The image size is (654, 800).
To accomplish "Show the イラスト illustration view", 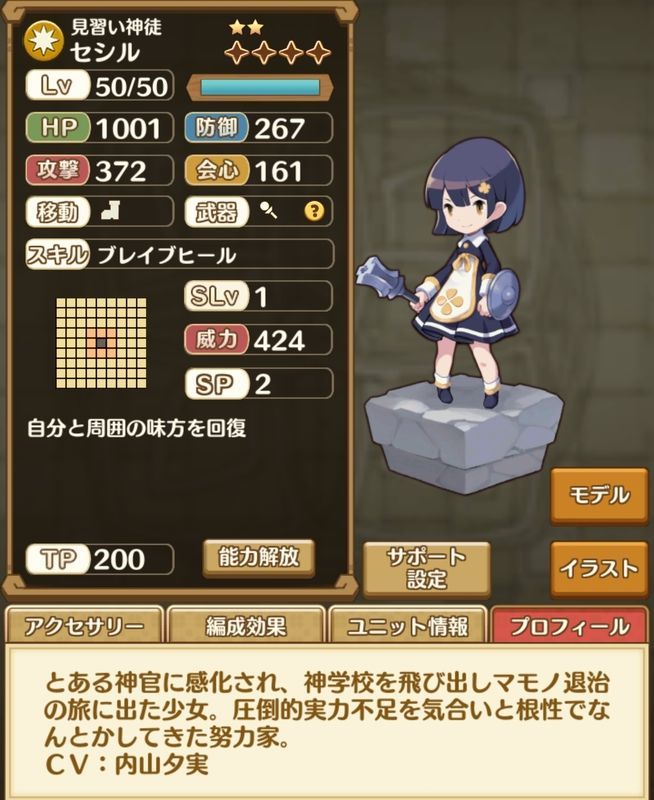I will coord(599,568).
